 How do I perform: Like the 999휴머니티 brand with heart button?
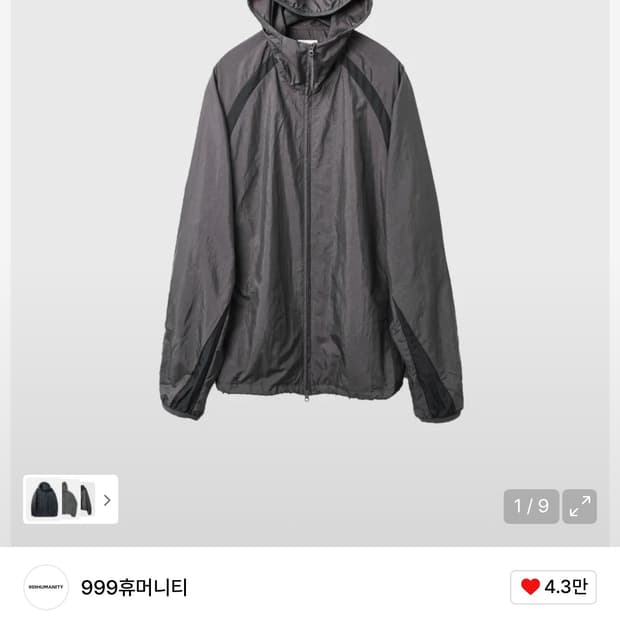[x=553, y=587]
